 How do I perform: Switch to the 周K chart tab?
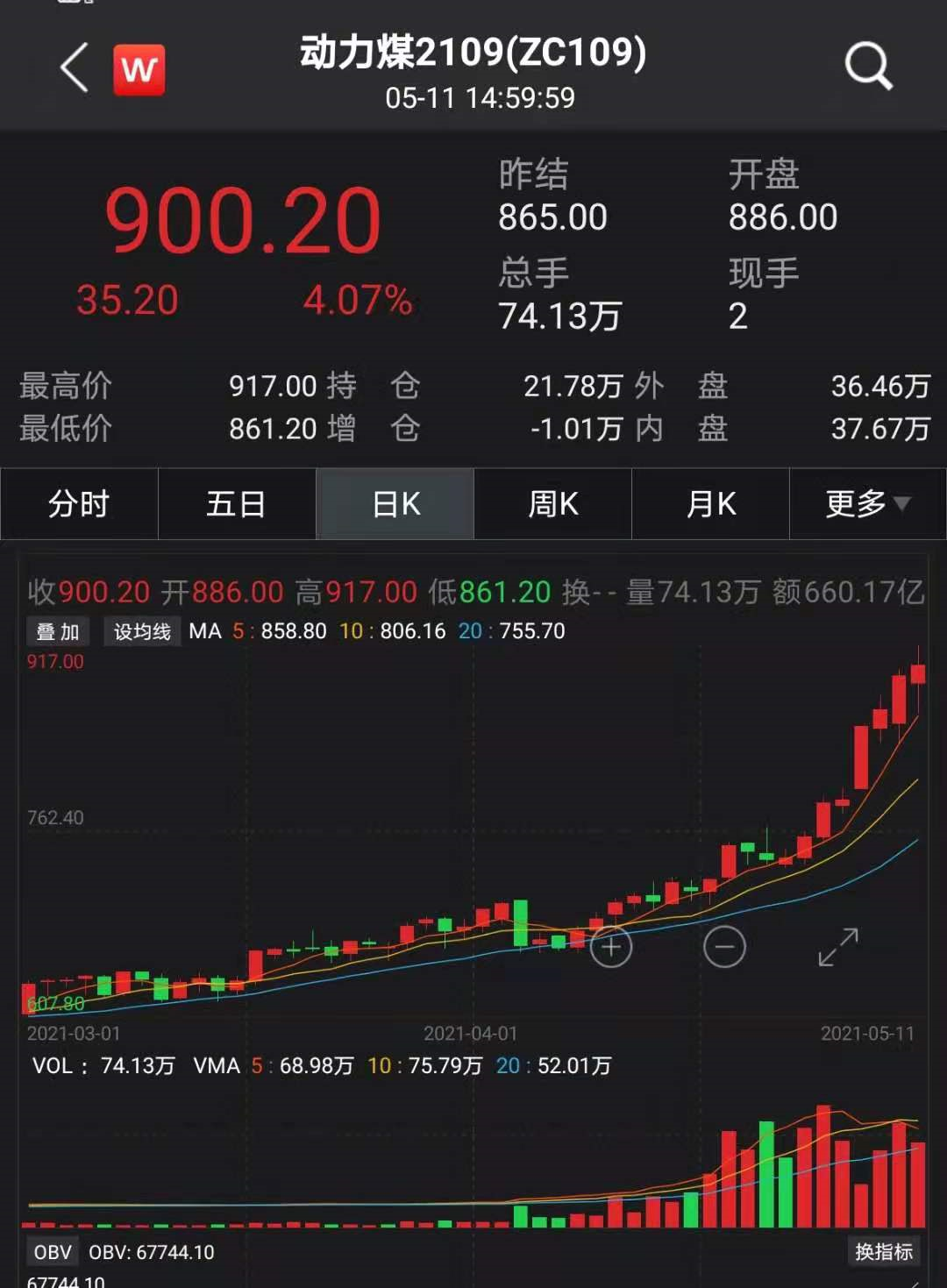553,504
